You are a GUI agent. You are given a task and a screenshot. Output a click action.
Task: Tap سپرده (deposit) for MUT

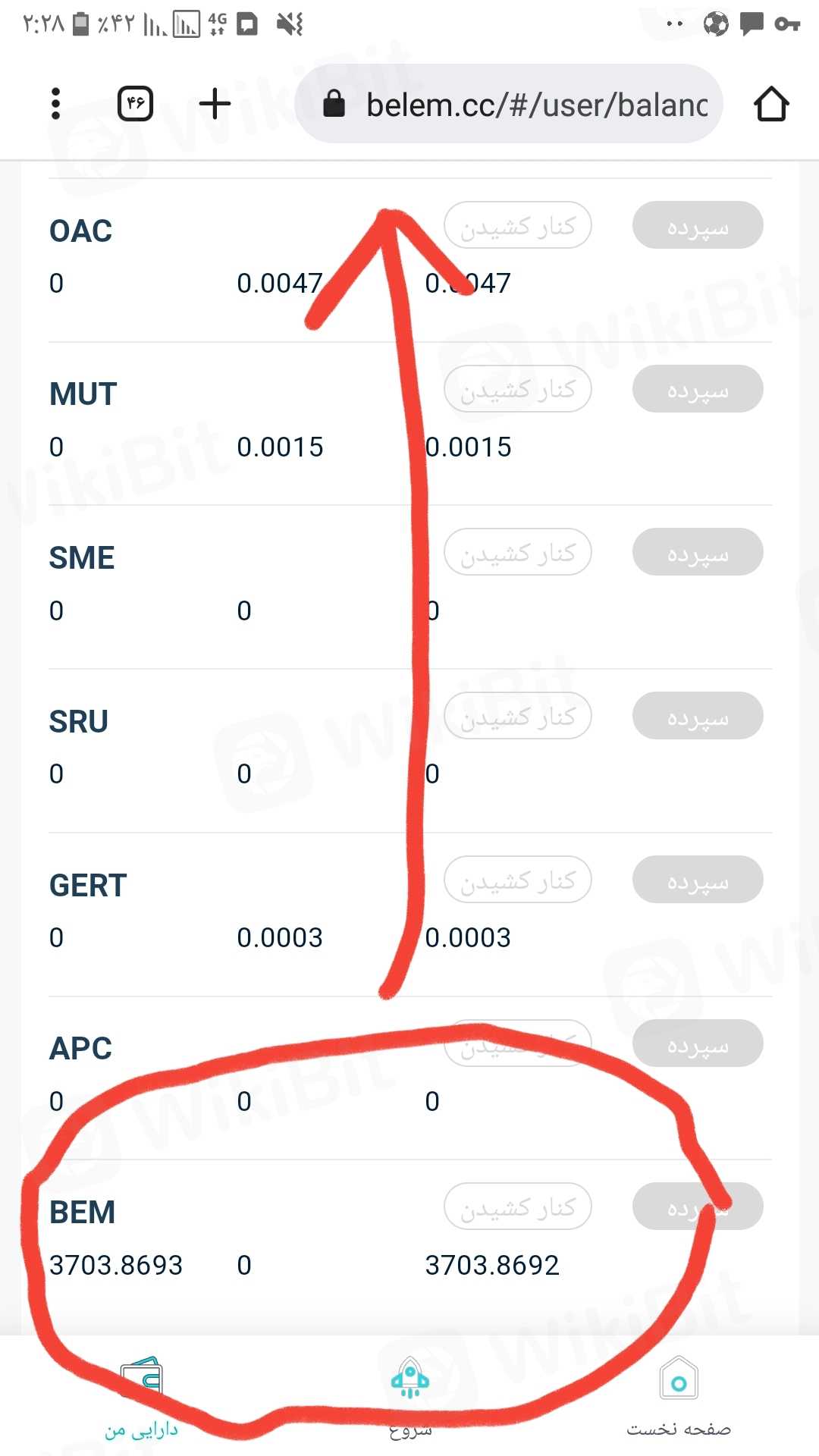[x=698, y=389]
